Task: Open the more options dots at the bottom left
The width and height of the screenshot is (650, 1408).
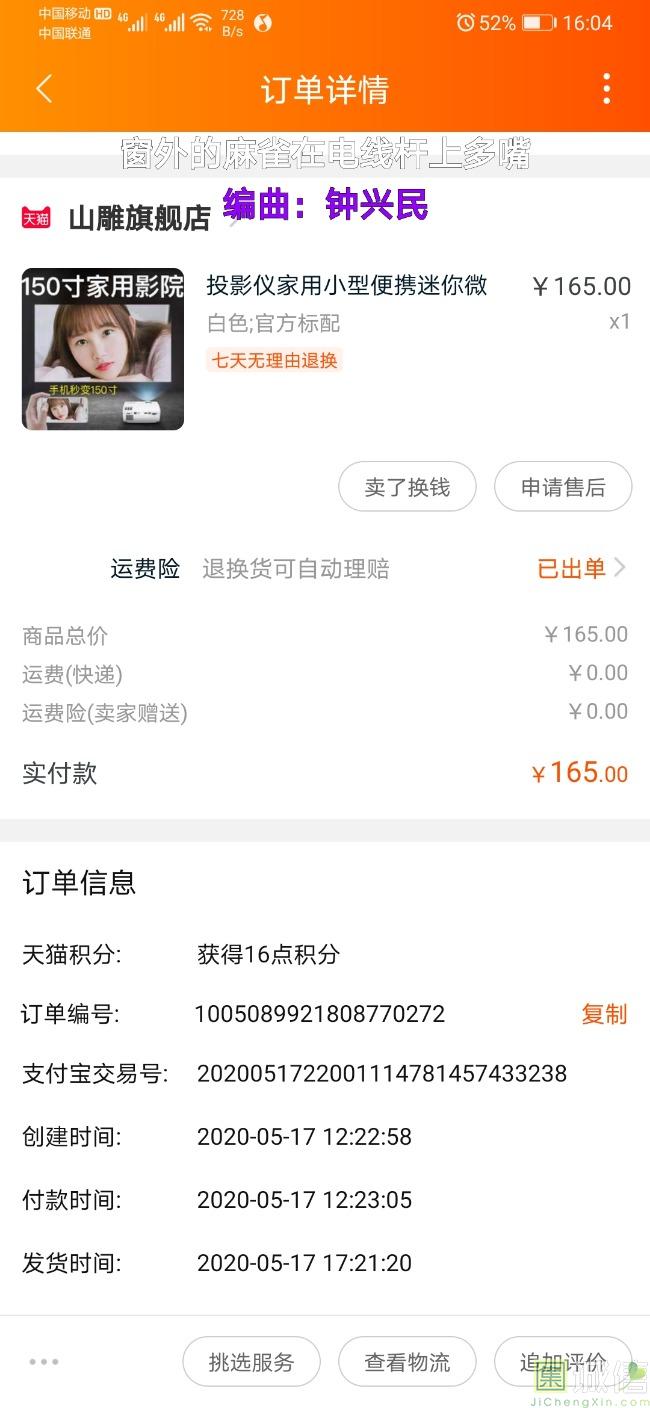Action: point(44,1362)
